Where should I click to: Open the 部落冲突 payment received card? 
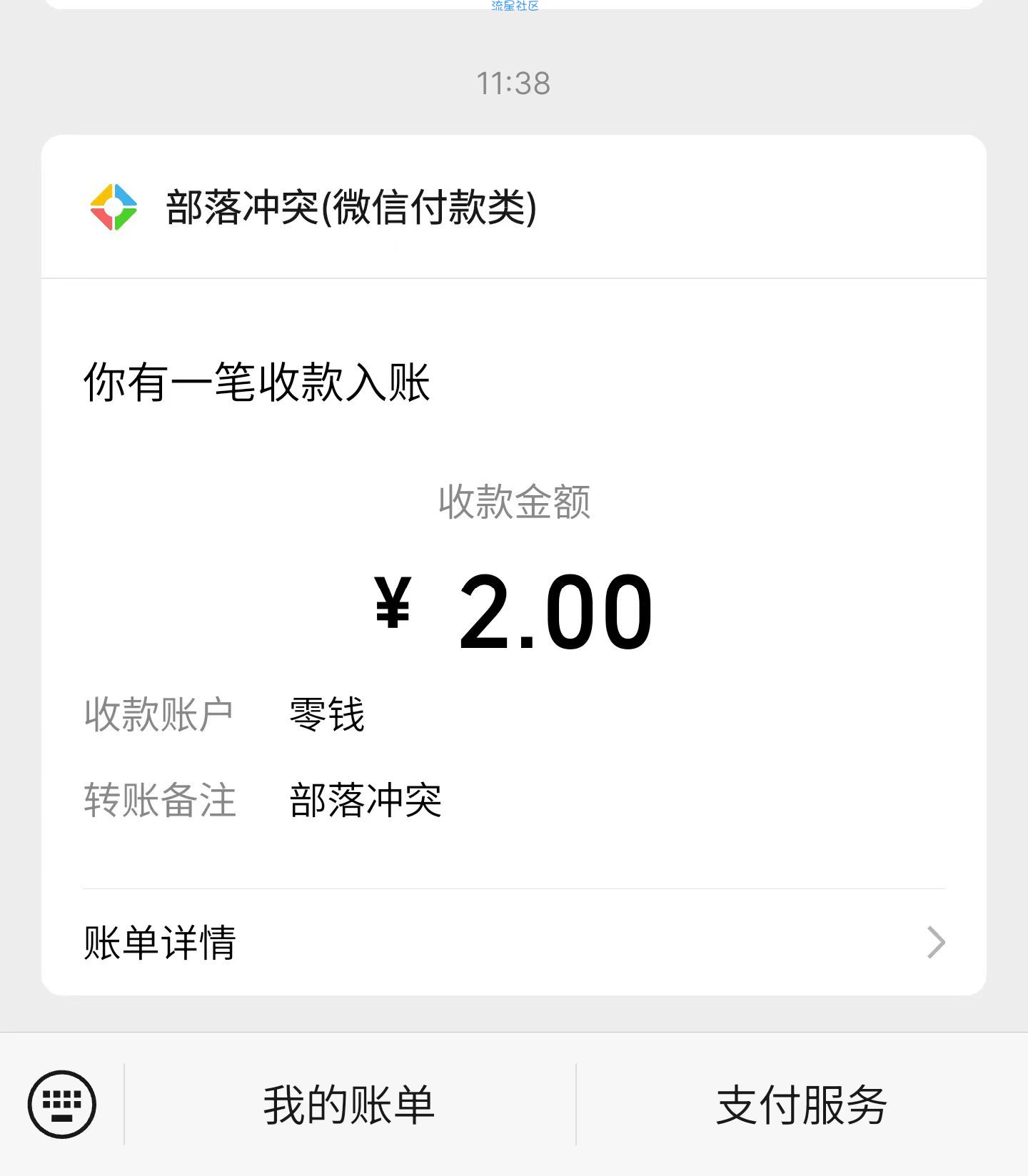[514, 571]
